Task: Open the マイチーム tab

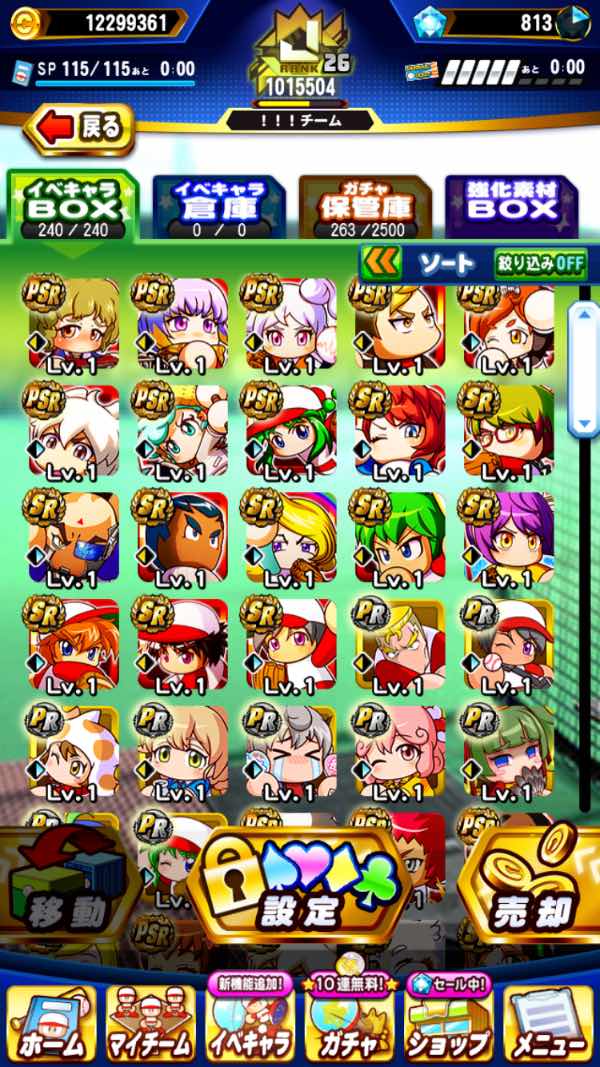Action: tap(151, 1022)
